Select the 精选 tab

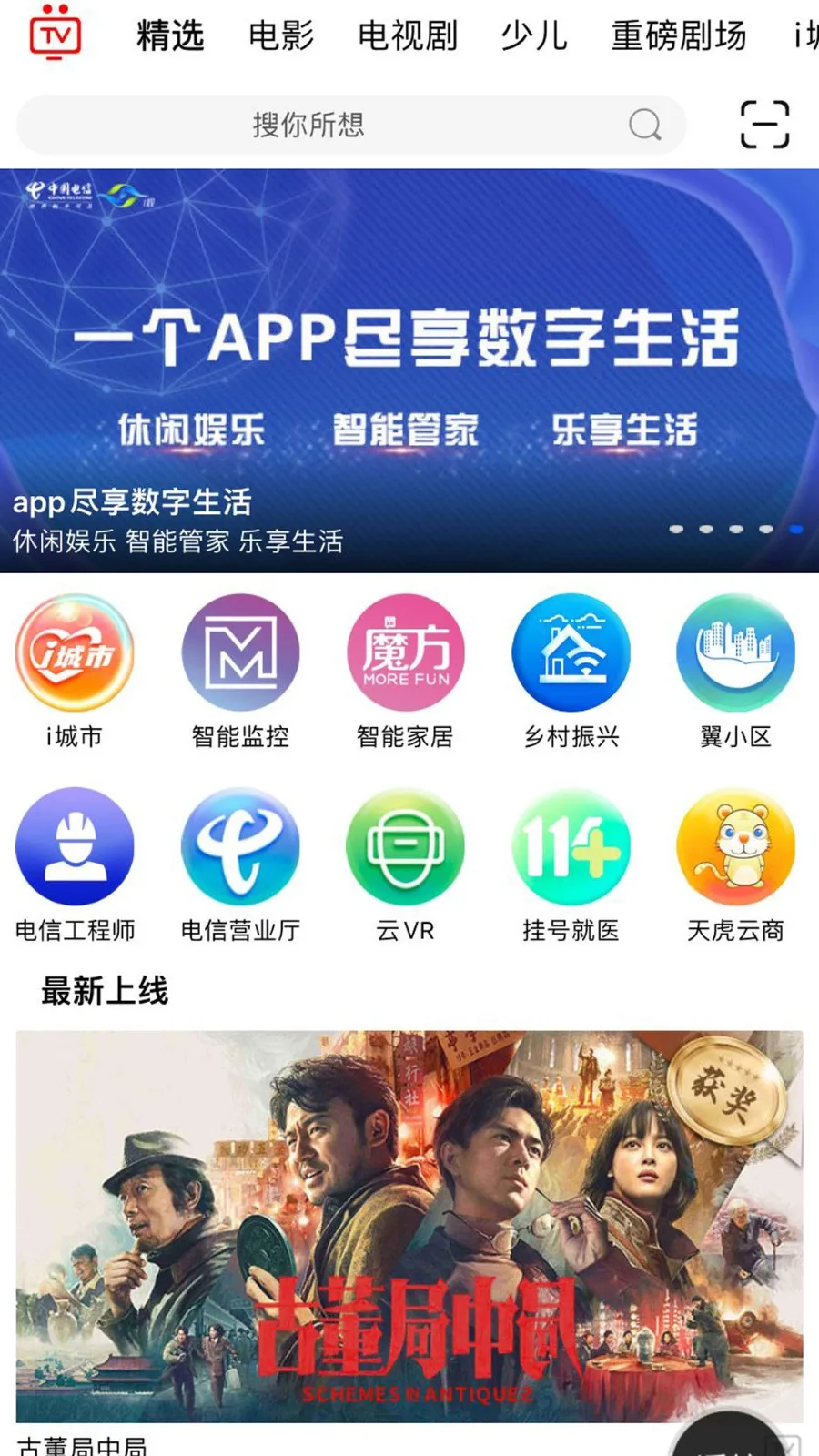point(170,36)
